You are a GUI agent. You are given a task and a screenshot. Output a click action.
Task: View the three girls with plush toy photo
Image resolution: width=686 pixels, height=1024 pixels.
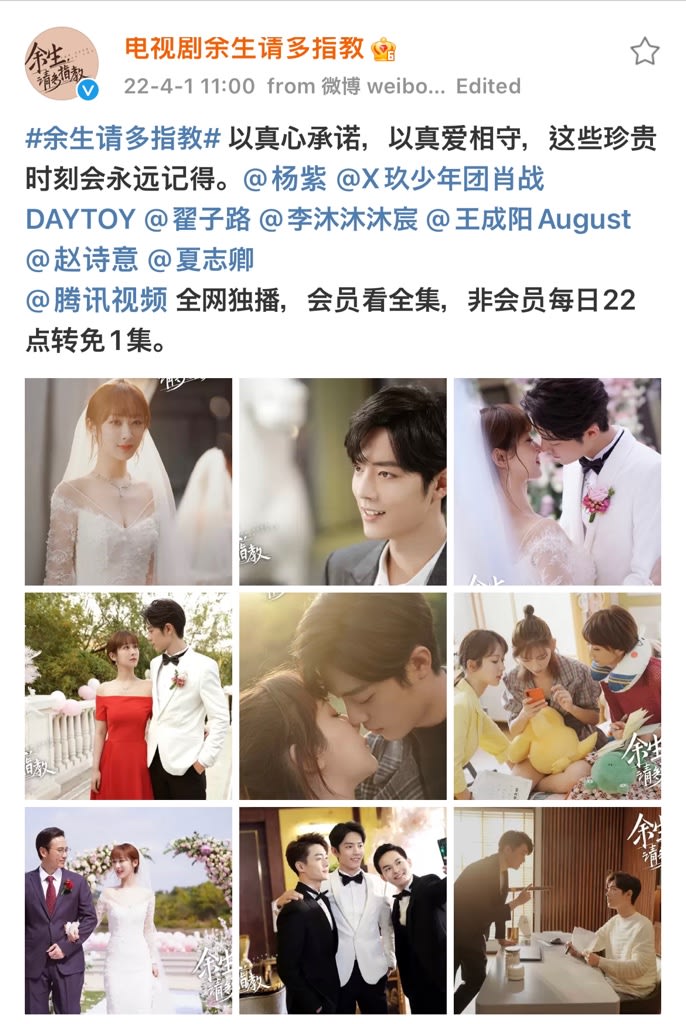[x=557, y=696]
